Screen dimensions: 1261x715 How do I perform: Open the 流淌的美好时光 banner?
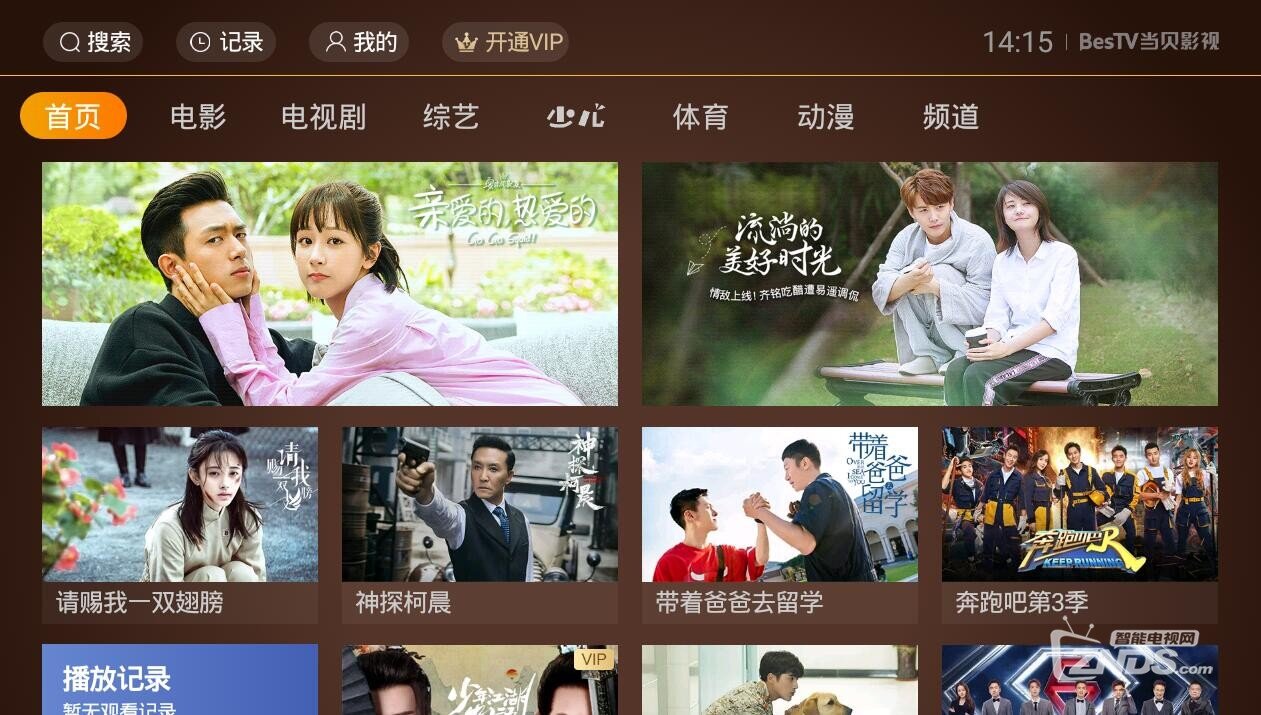pos(929,284)
